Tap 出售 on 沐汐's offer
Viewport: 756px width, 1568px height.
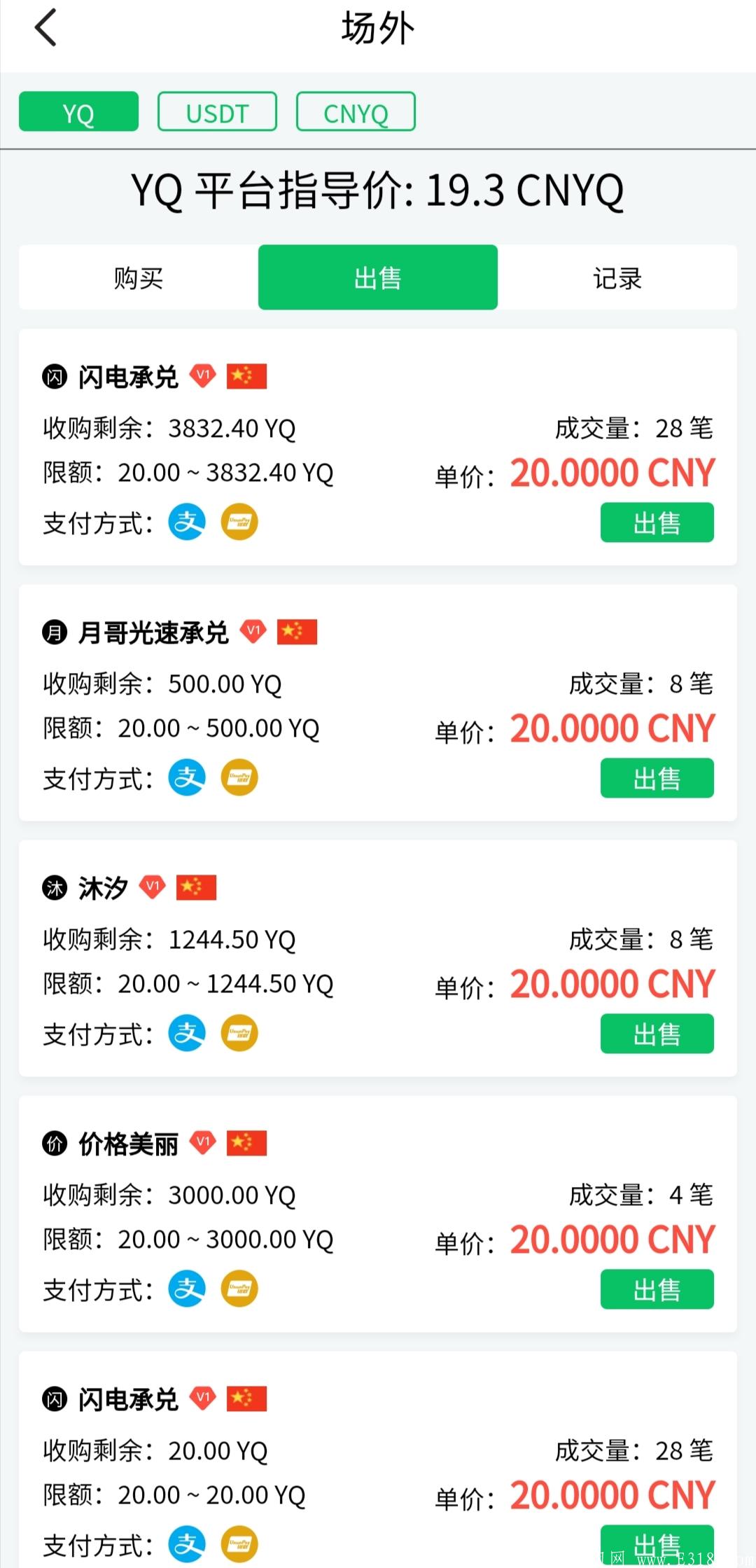[x=657, y=1034]
